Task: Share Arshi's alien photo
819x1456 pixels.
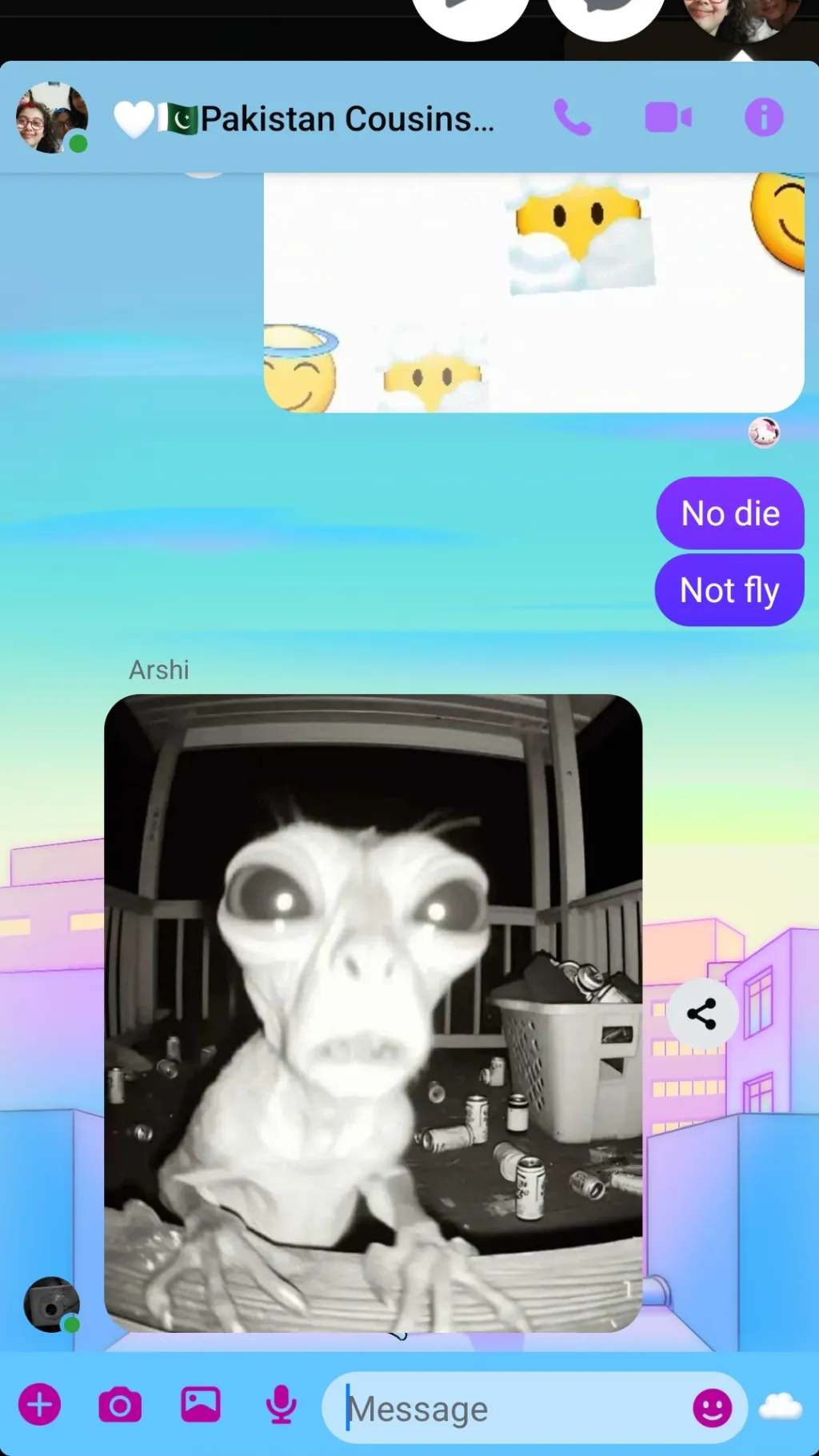Action: click(x=701, y=1014)
